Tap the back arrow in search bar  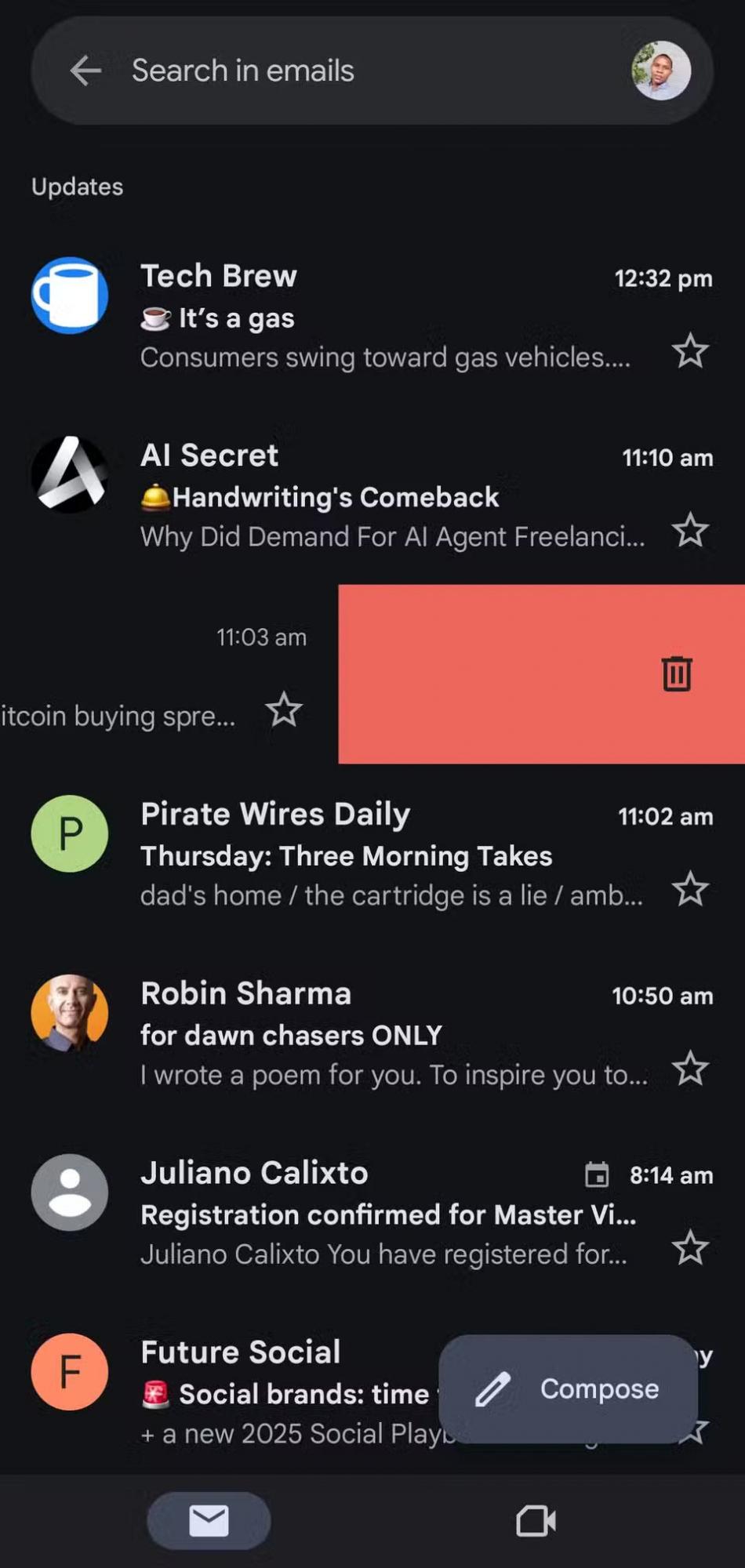tap(85, 71)
